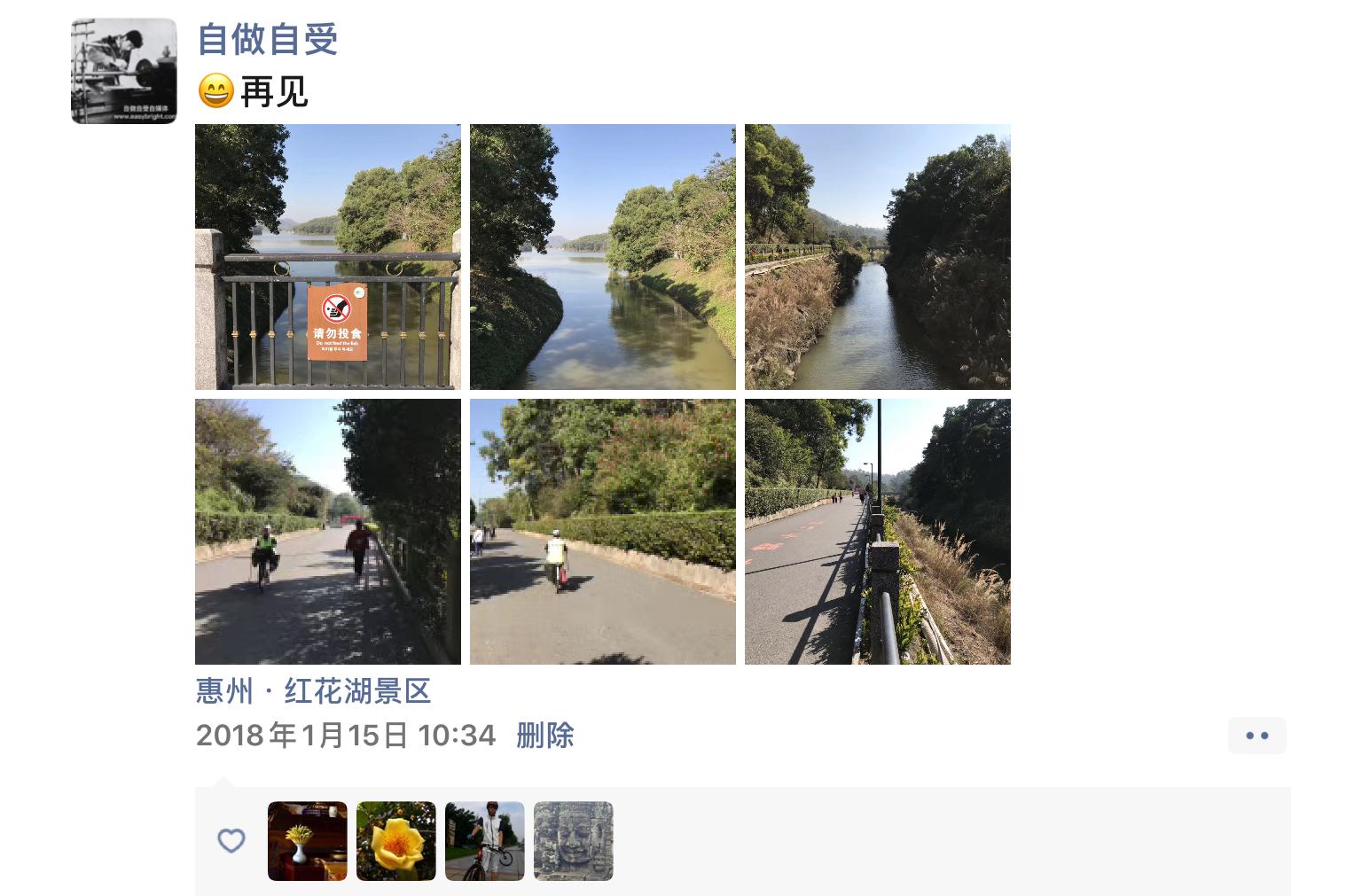This screenshot has height=896, width=1362.
Task: Open the narrow canal photo
Action: (878, 257)
